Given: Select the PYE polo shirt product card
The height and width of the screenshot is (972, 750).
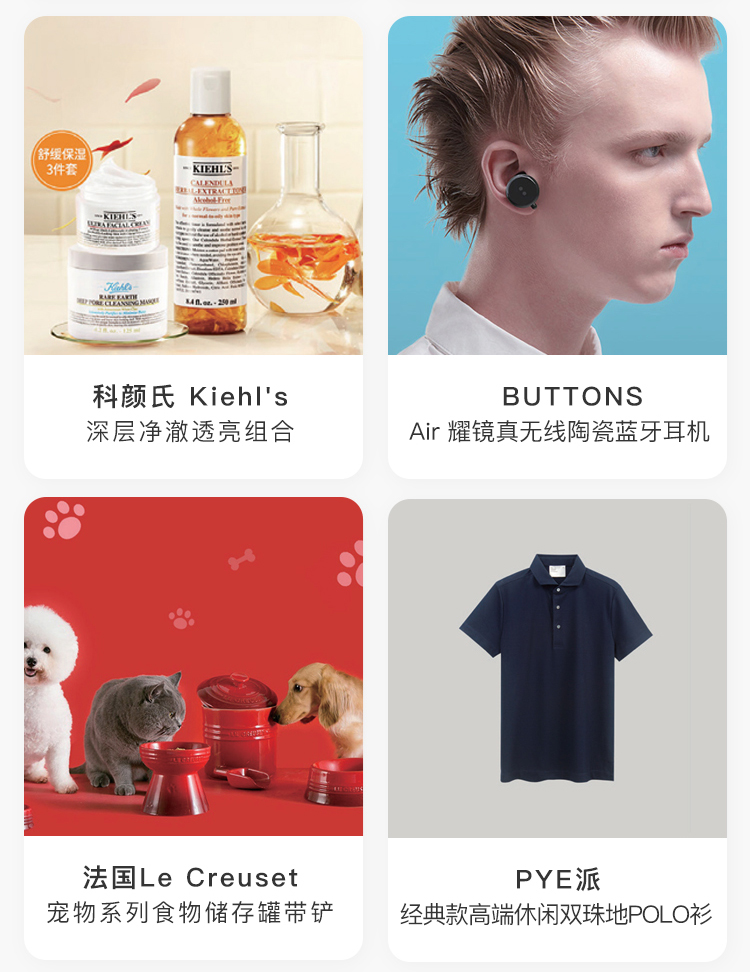Looking at the screenshot, I should tap(557, 725).
